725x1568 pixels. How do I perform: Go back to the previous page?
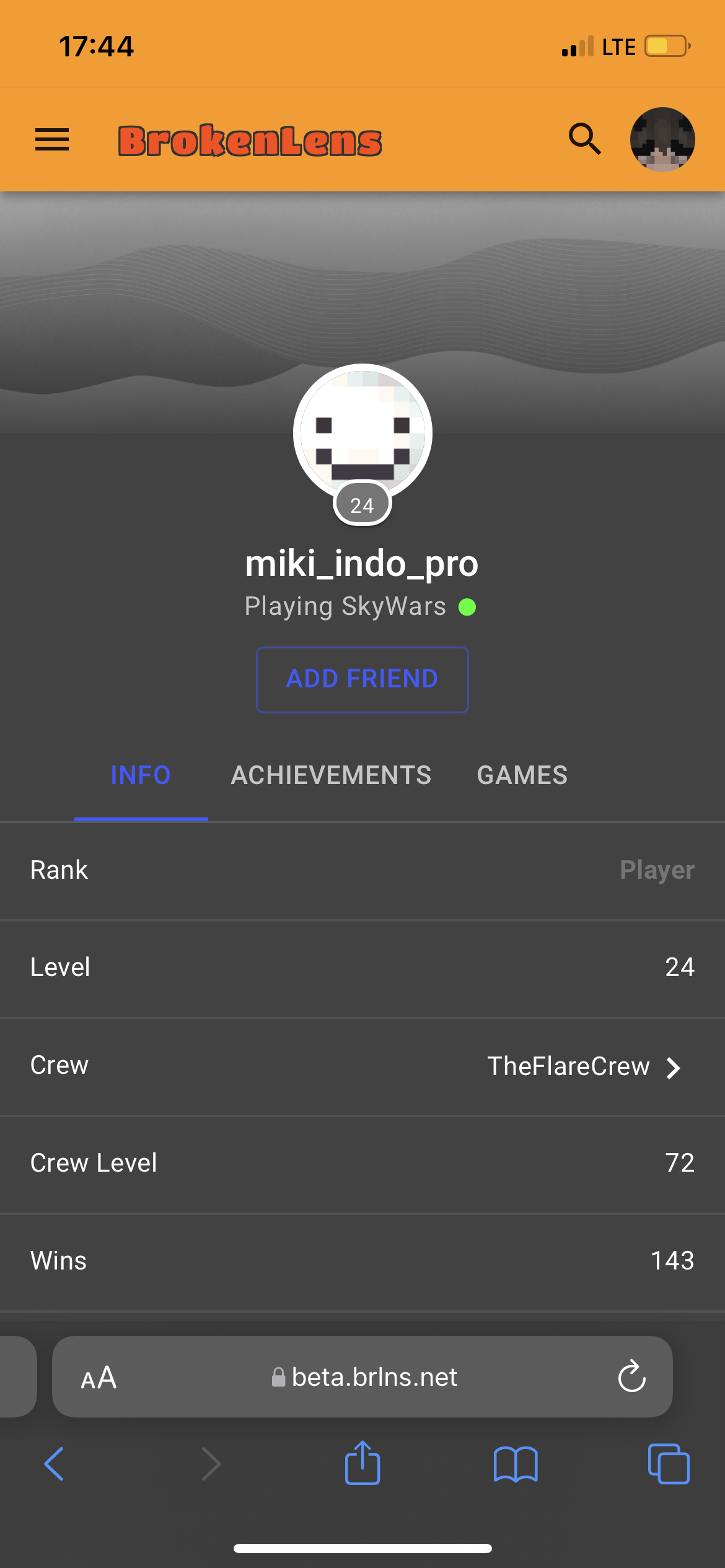click(x=54, y=1464)
